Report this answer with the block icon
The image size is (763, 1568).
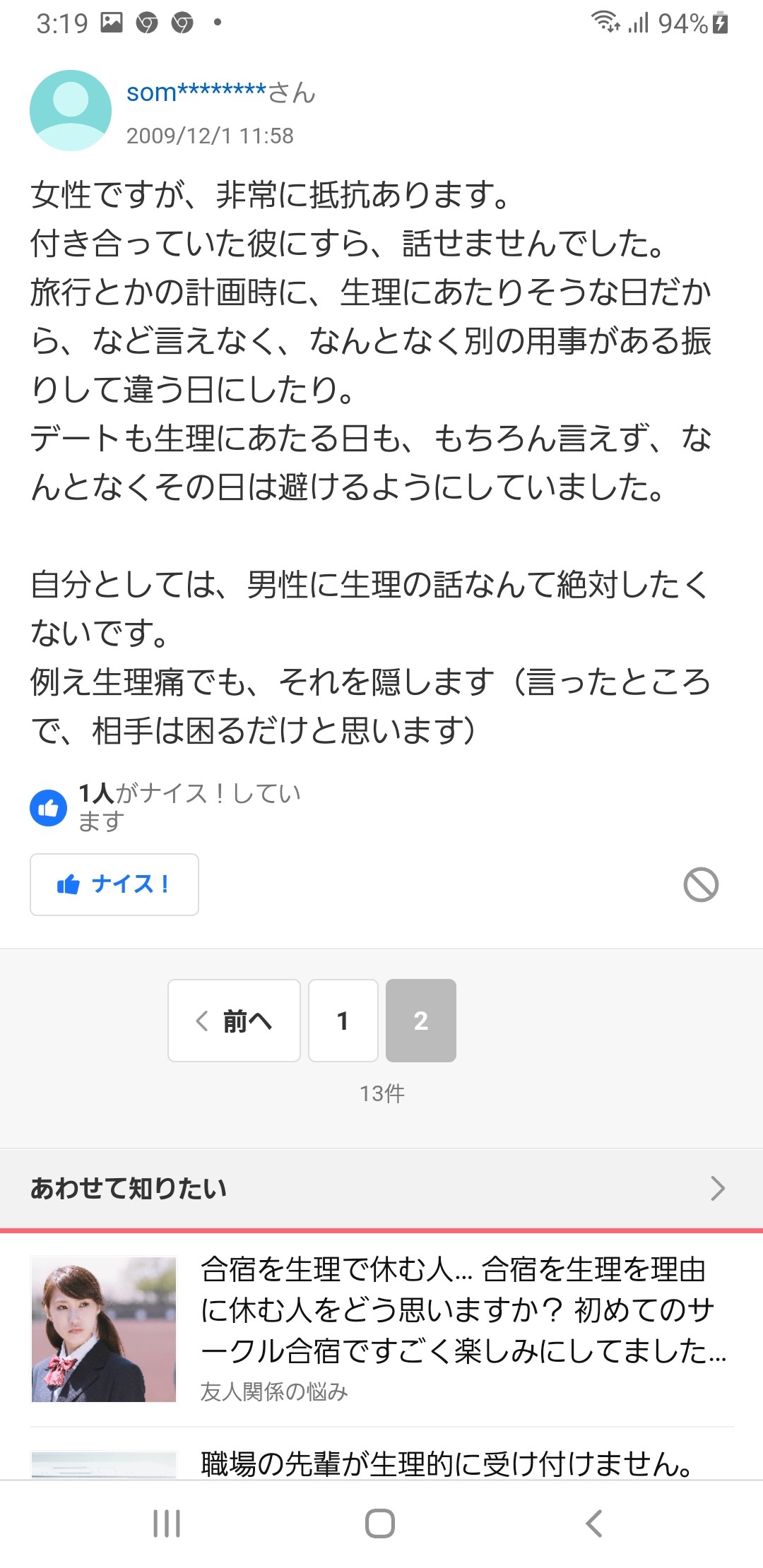[x=701, y=884]
